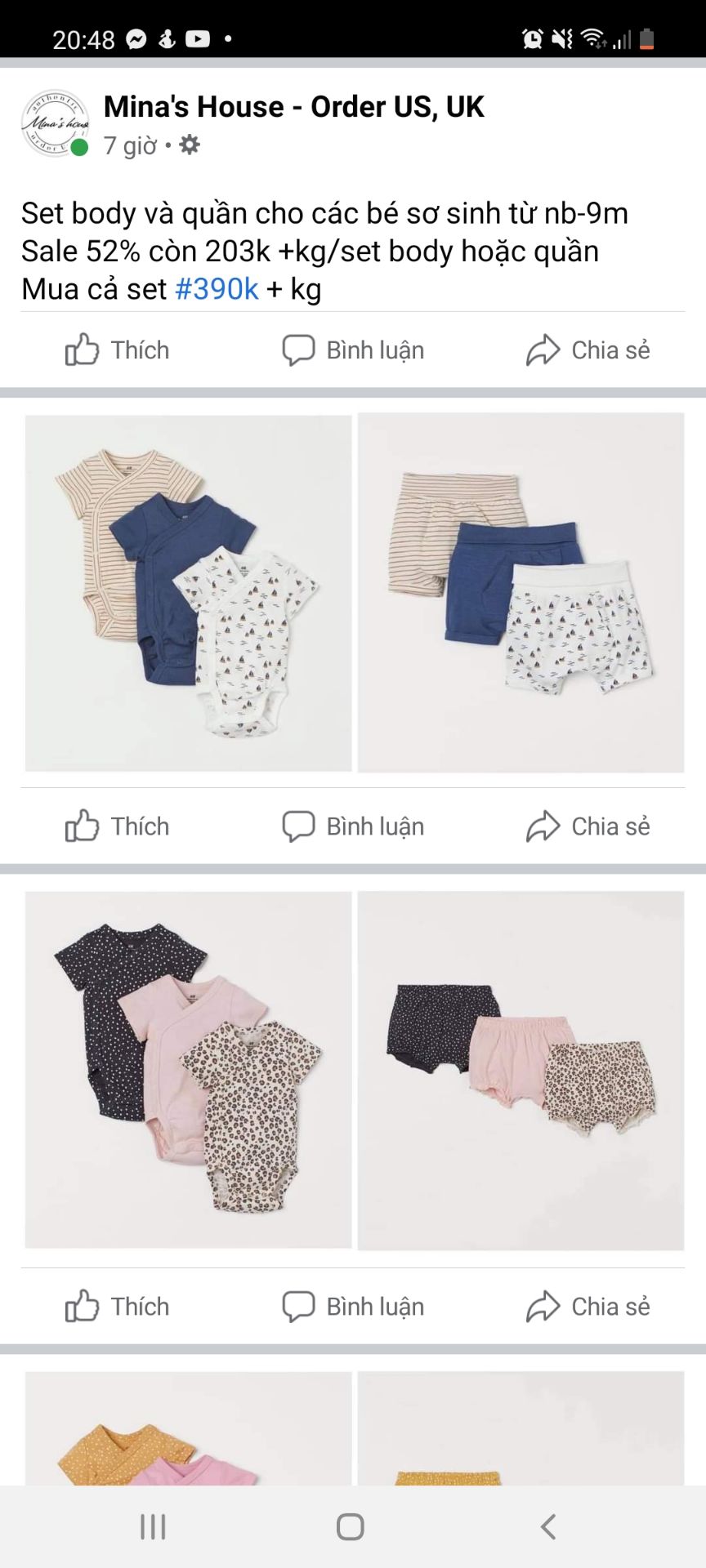
Task: Tap the share arrow icon on the first photo post
Action: [542, 825]
